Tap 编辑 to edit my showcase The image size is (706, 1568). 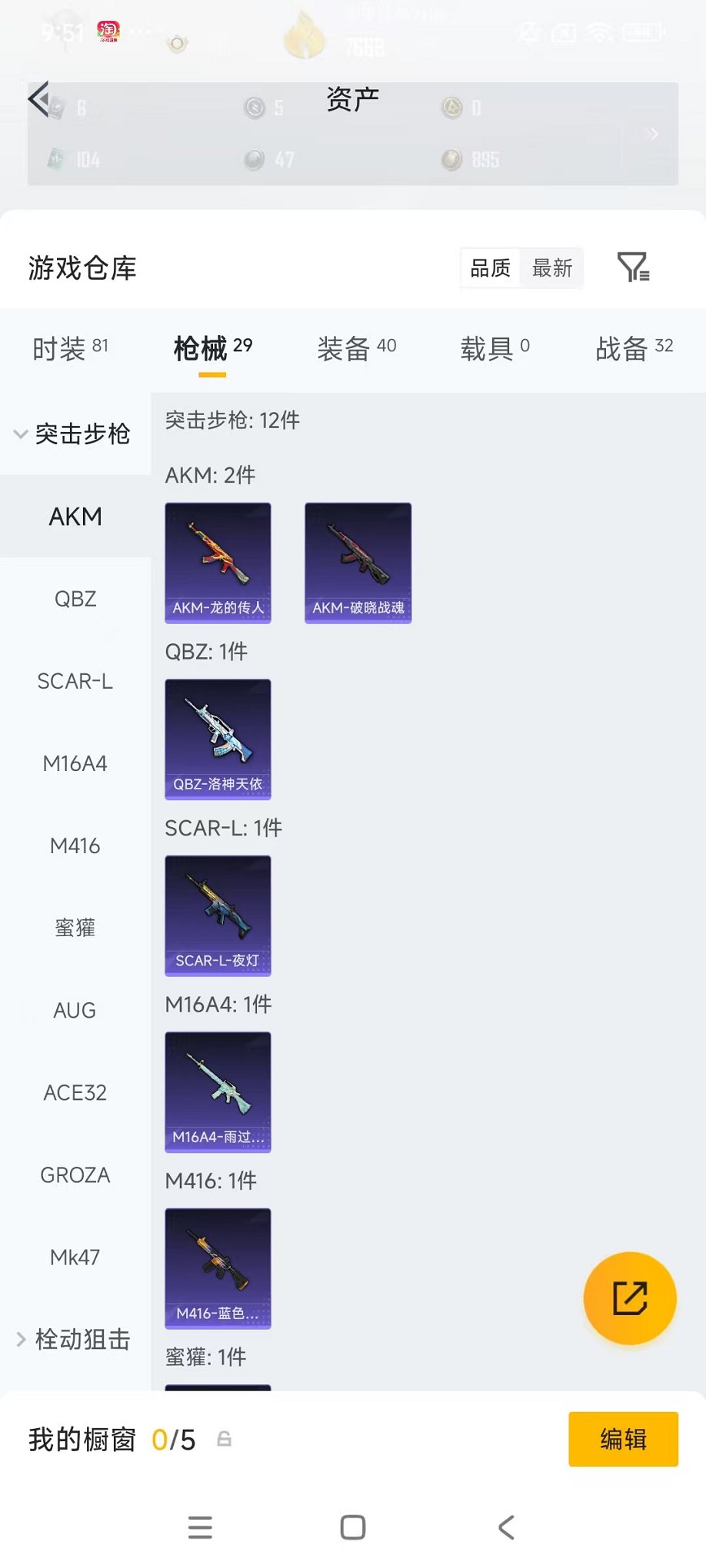click(623, 1439)
